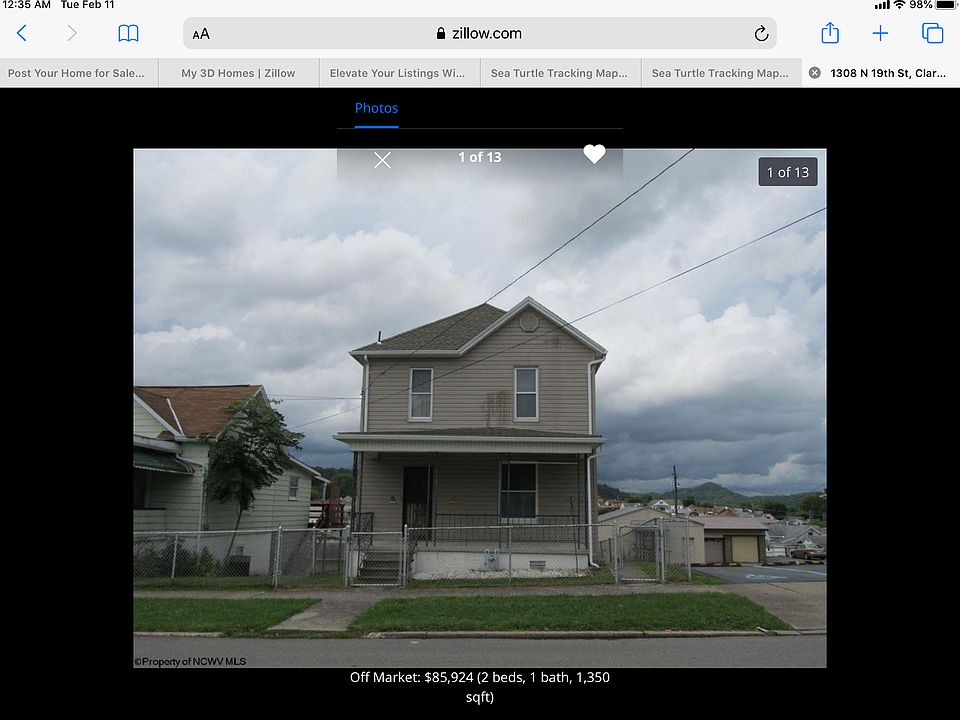The width and height of the screenshot is (960, 720).
Task: Close the 1308 N 19th St tab
Action: pos(814,73)
